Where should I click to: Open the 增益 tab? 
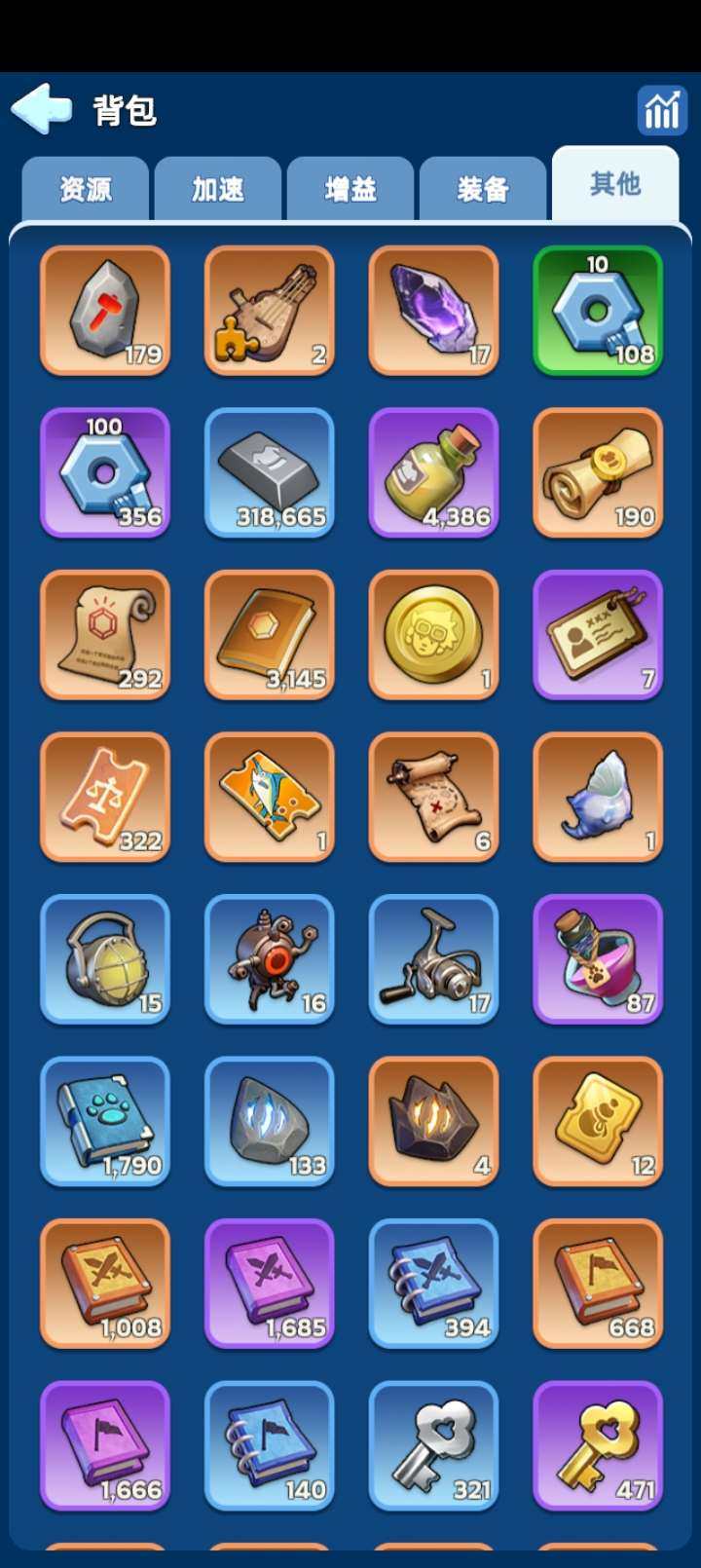click(350, 189)
